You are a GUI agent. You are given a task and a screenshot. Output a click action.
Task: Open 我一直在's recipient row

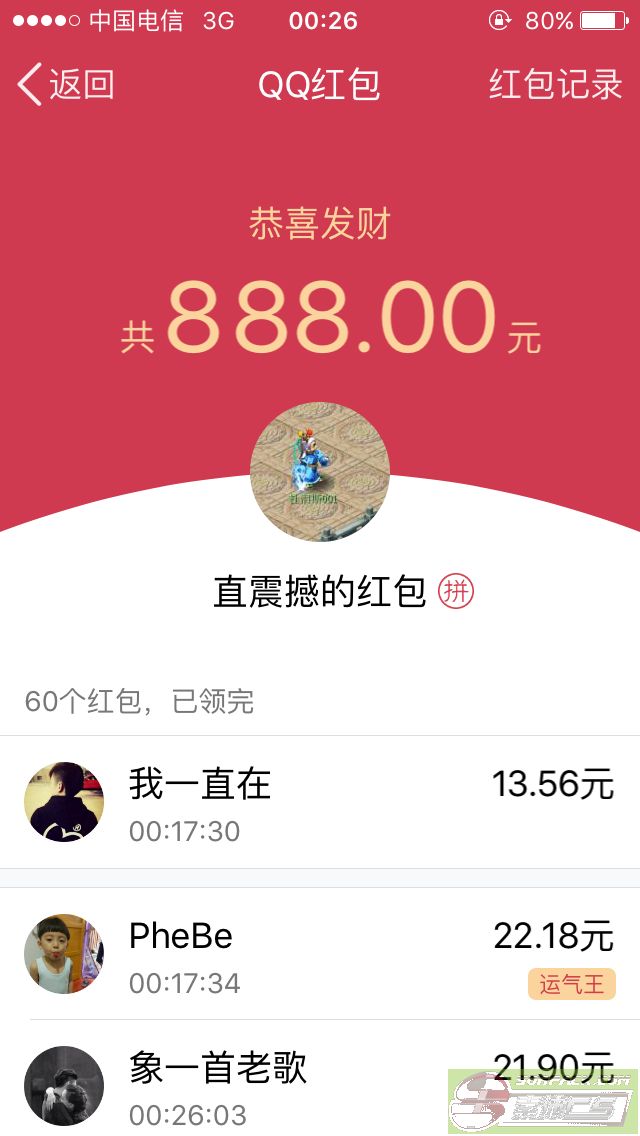320,802
